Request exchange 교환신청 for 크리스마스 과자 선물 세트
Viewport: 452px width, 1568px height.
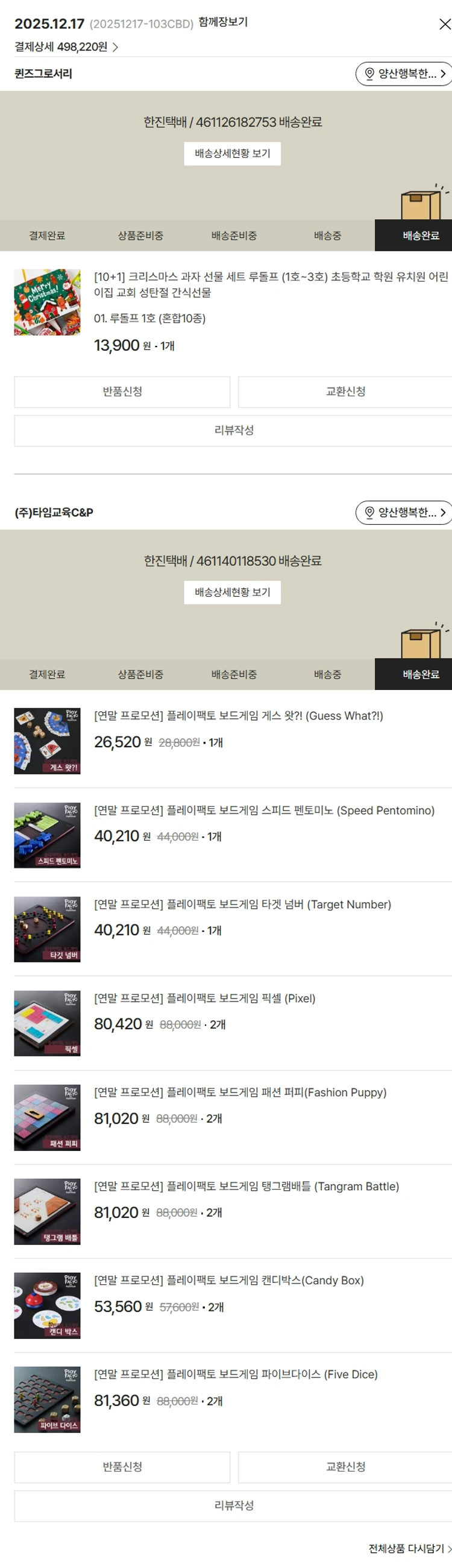click(x=345, y=391)
